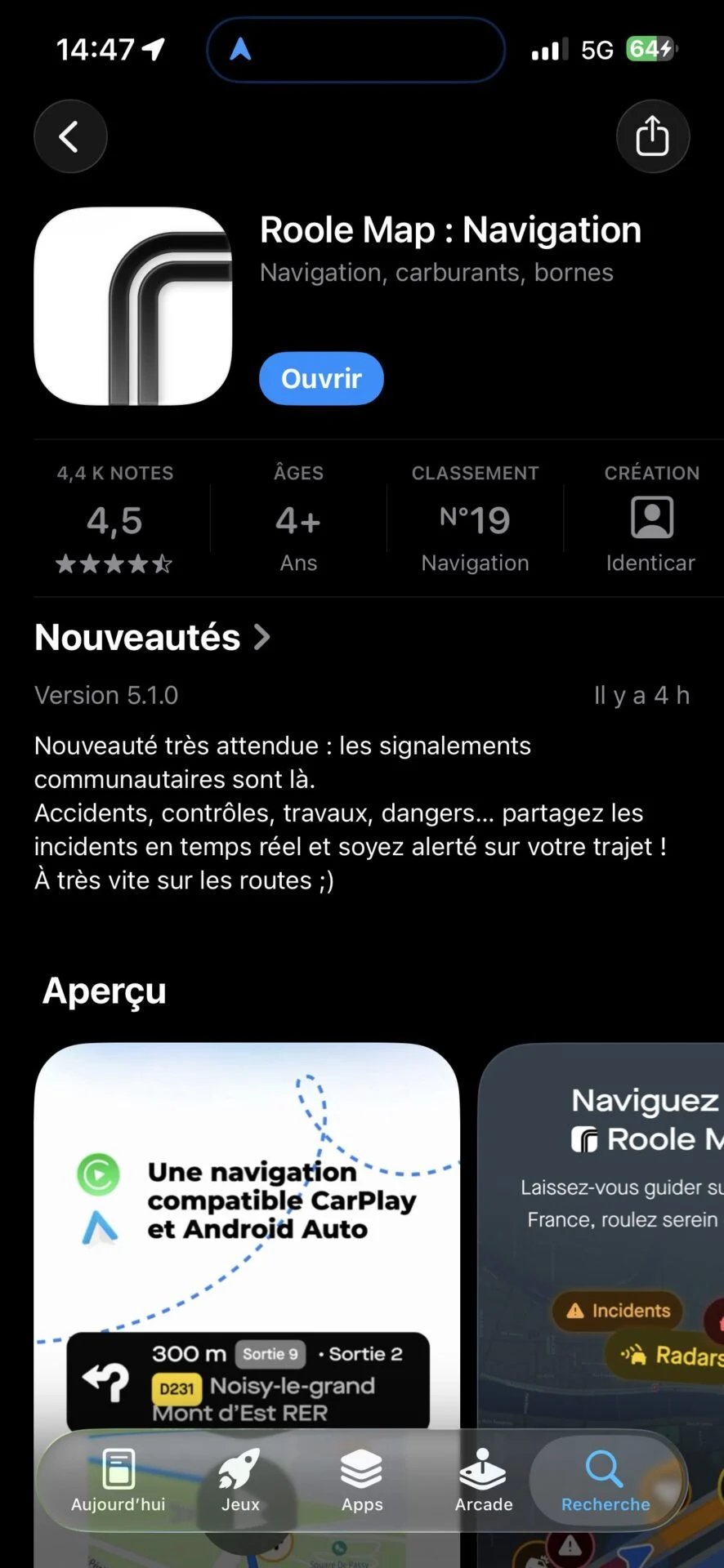Open the Roole Map app with Ouvrir

coord(321,379)
